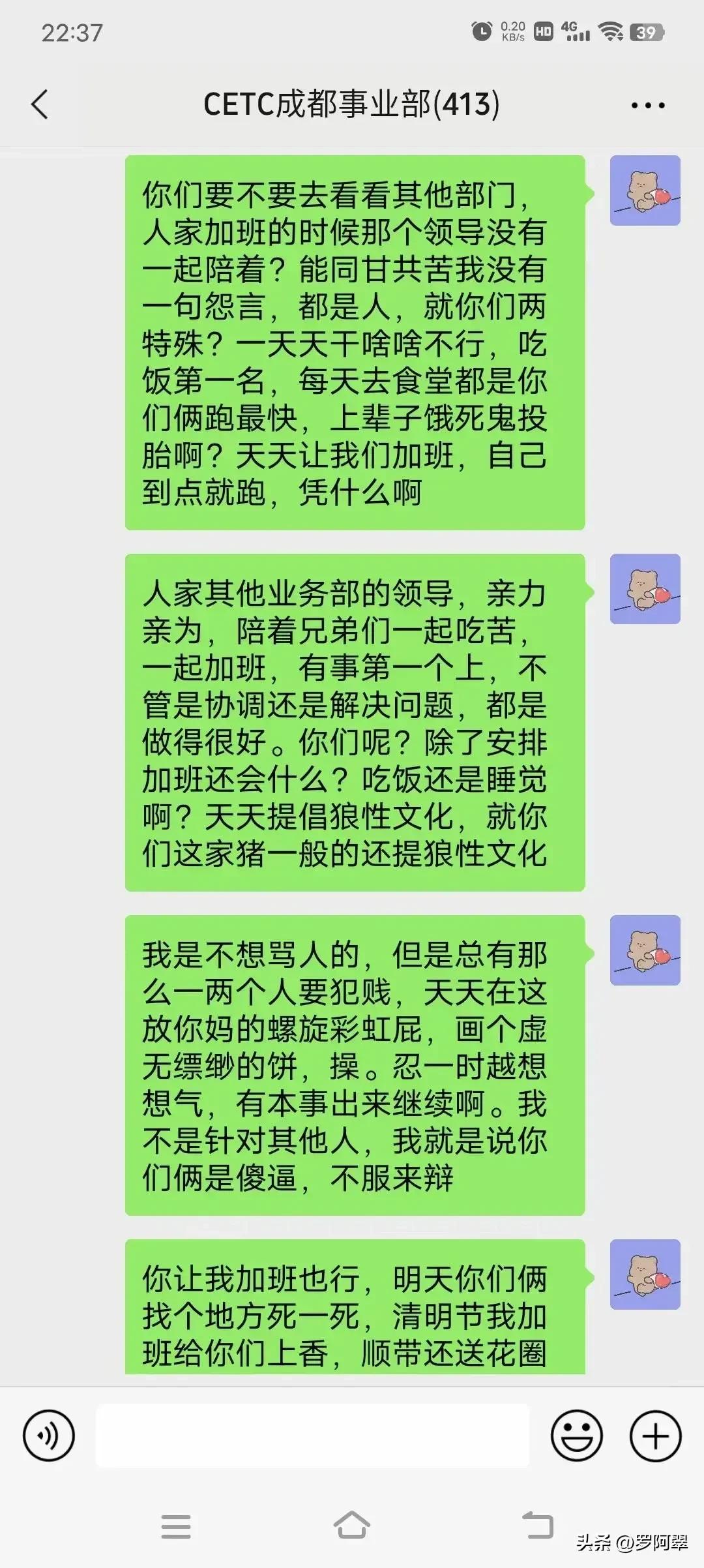Tap the back arrow to leave chat
This screenshot has width=704, height=1568.
point(39,103)
